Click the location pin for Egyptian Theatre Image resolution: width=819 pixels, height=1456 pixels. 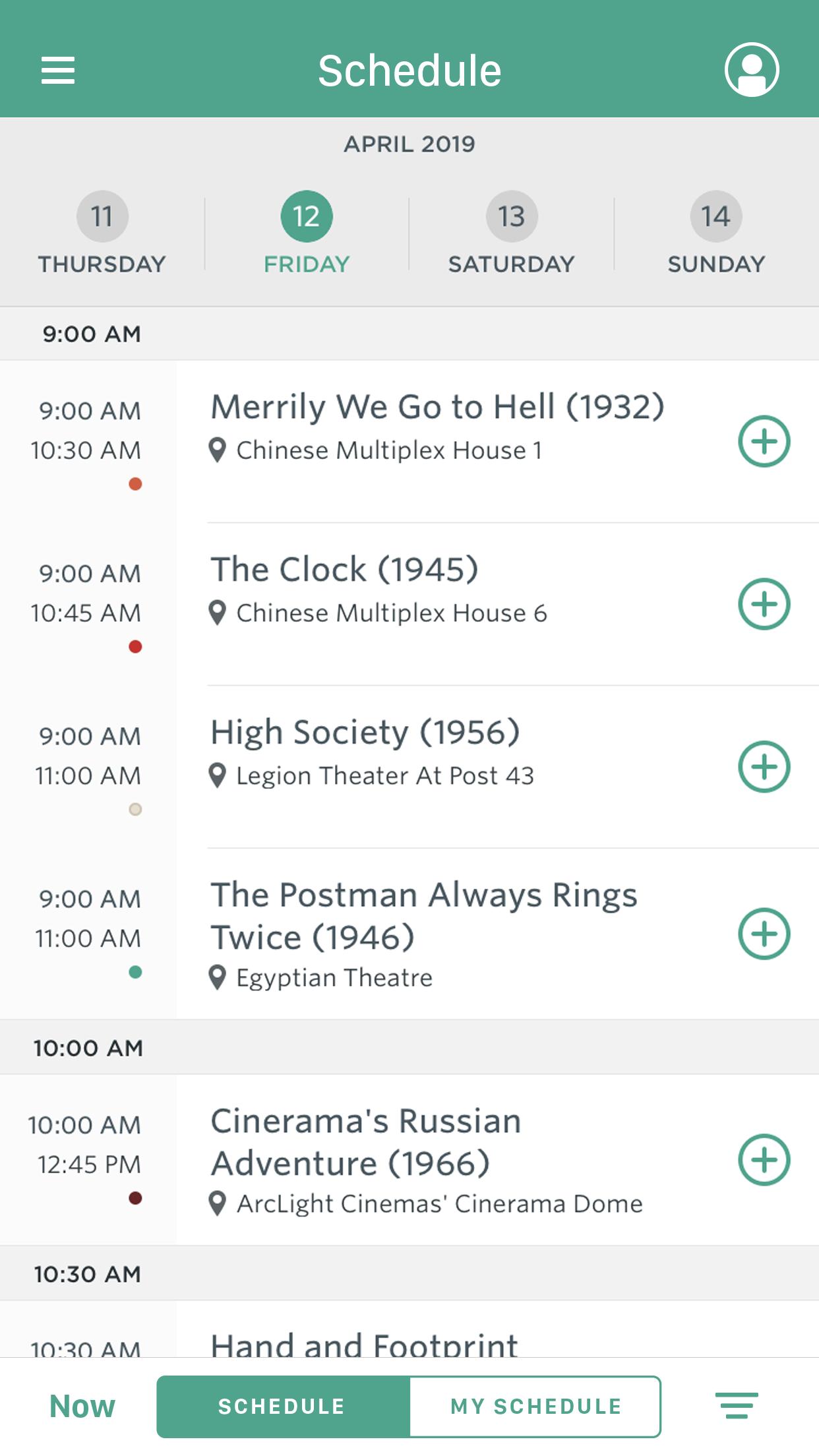218,977
